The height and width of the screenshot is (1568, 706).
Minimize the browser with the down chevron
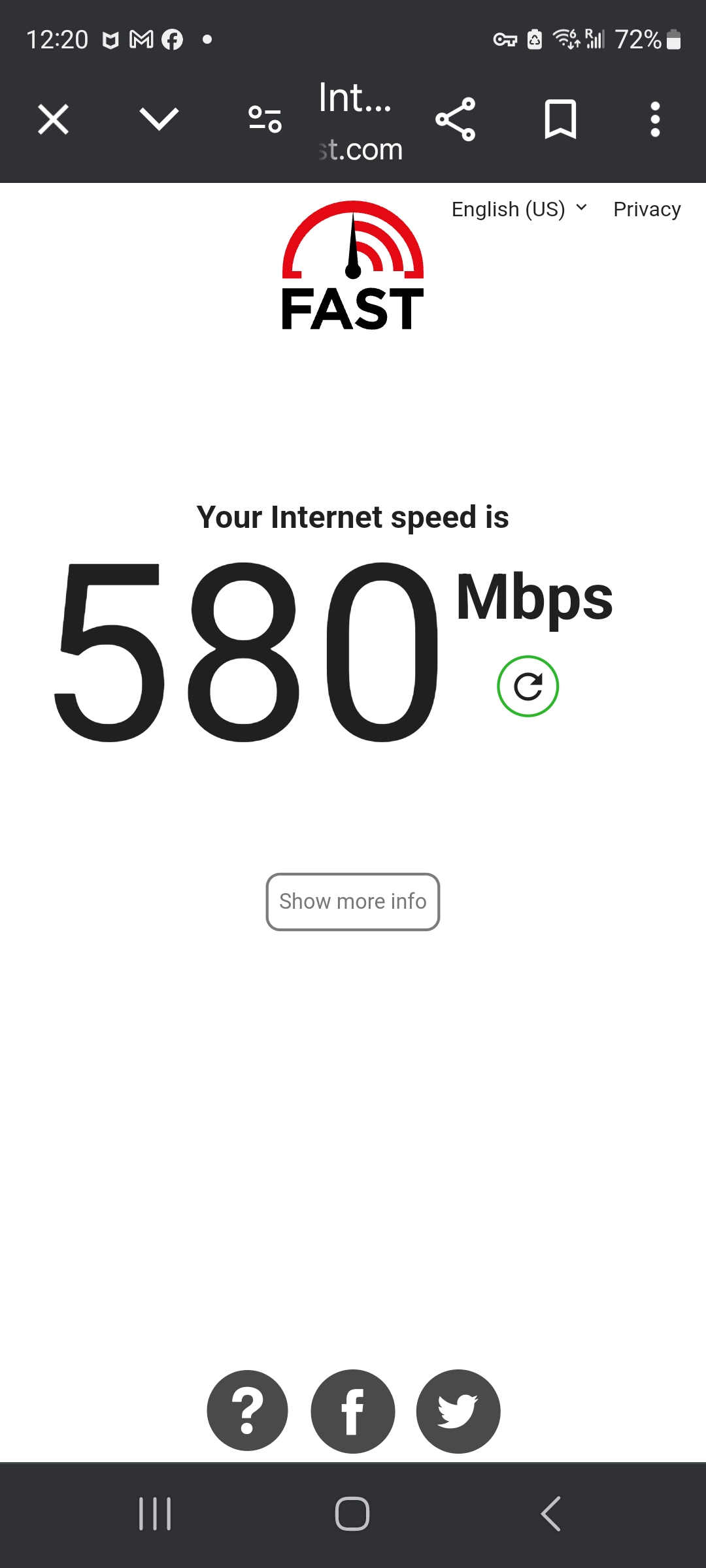159,120
